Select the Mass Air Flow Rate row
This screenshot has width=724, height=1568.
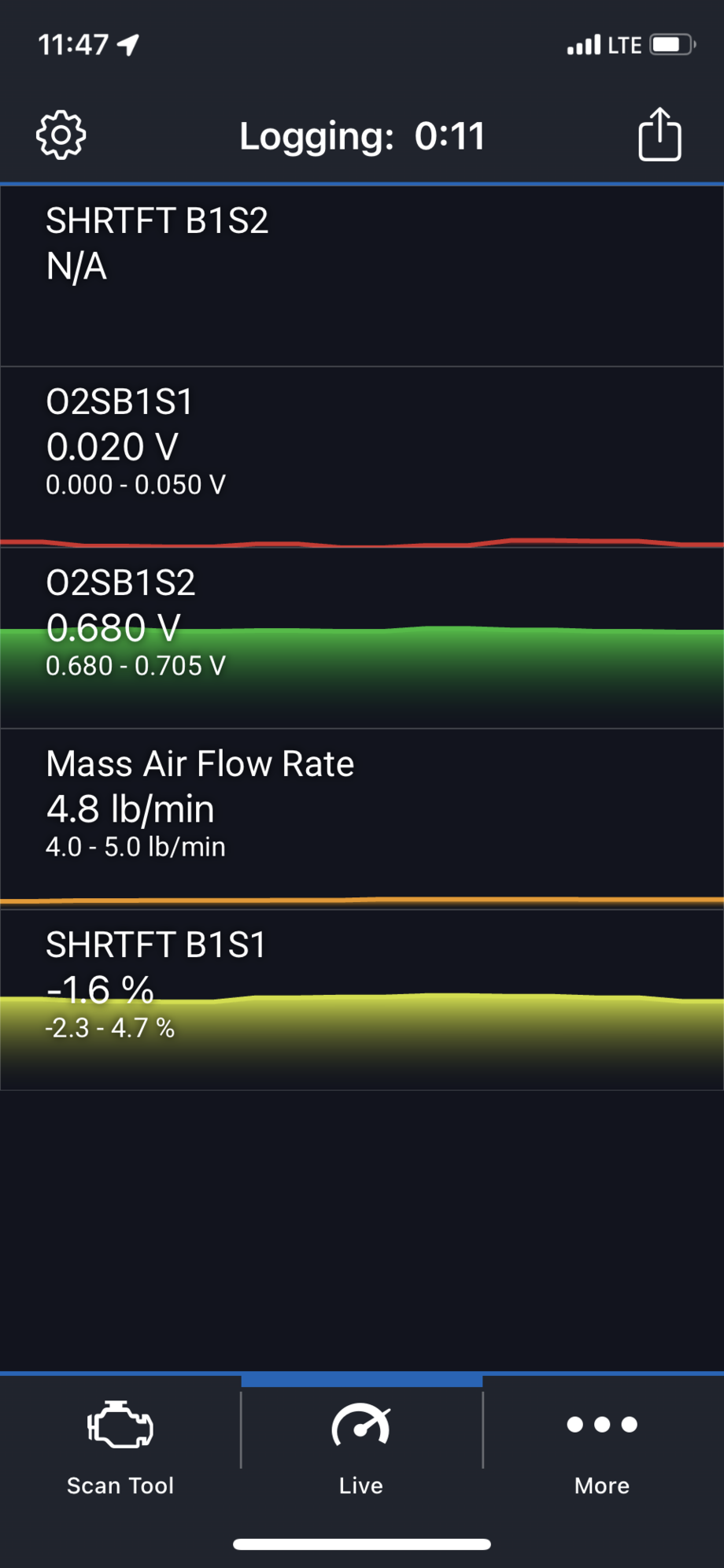click(x=362, y=819)
